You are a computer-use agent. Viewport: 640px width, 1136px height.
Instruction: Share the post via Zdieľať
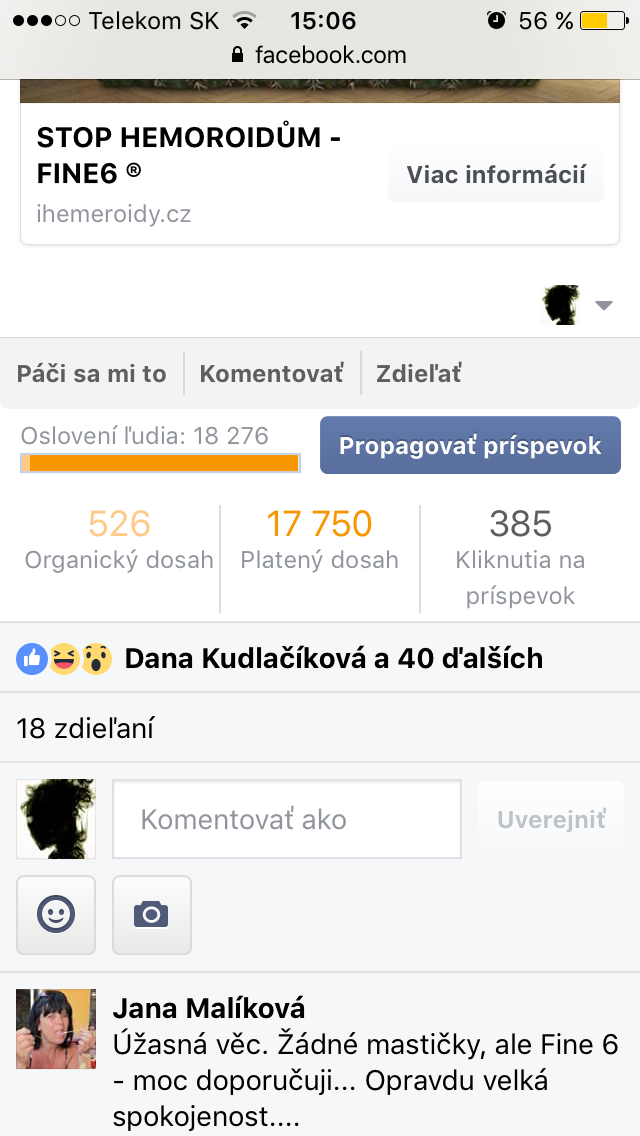pyautogui.click(x=418, y=374)
